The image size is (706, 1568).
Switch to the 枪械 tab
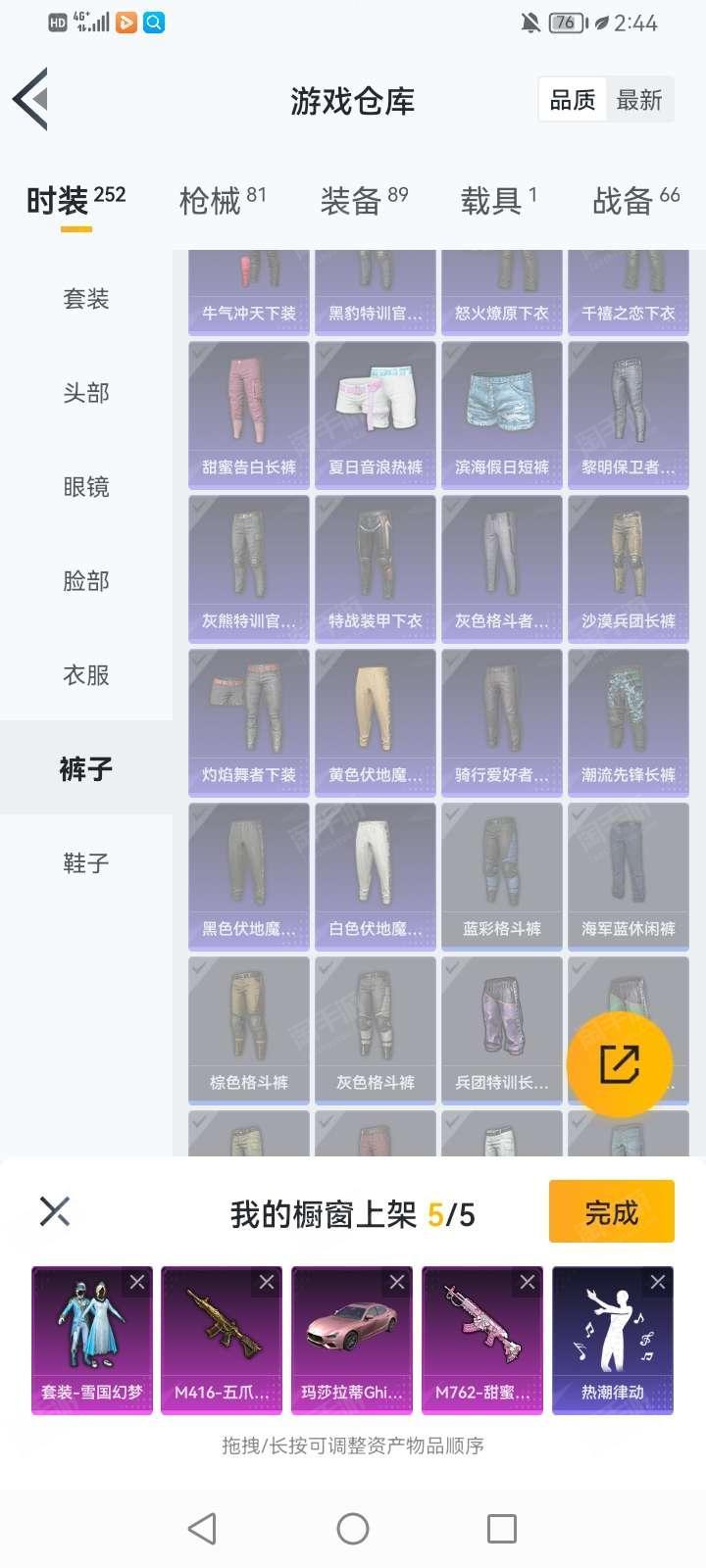click(x=223, y=200)
